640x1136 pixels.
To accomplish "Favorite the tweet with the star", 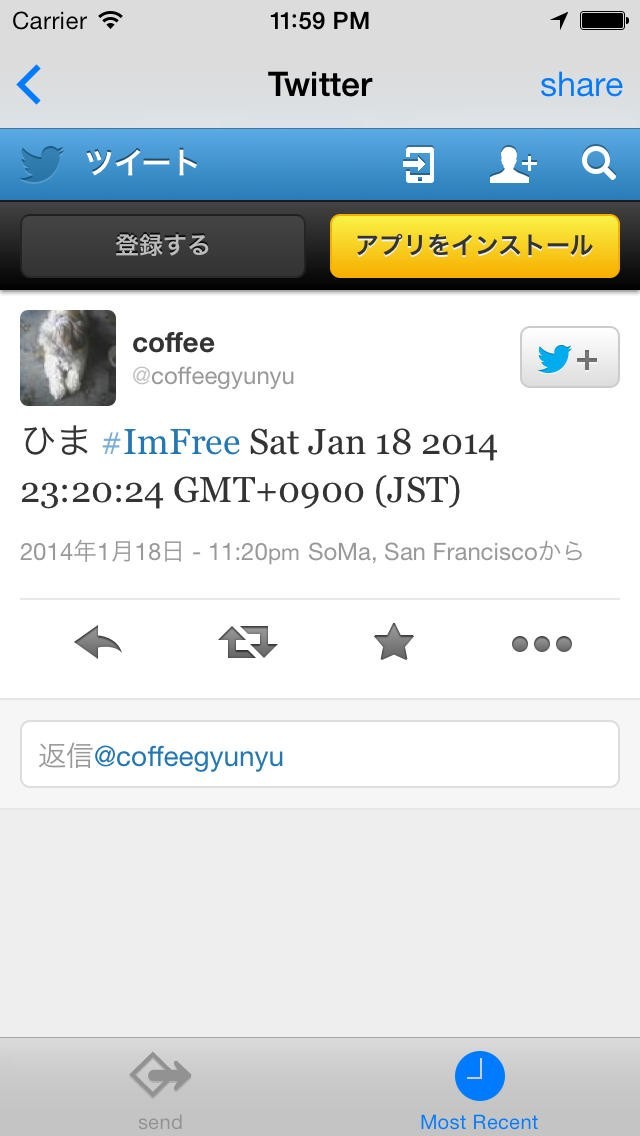I will pos(394,643).
